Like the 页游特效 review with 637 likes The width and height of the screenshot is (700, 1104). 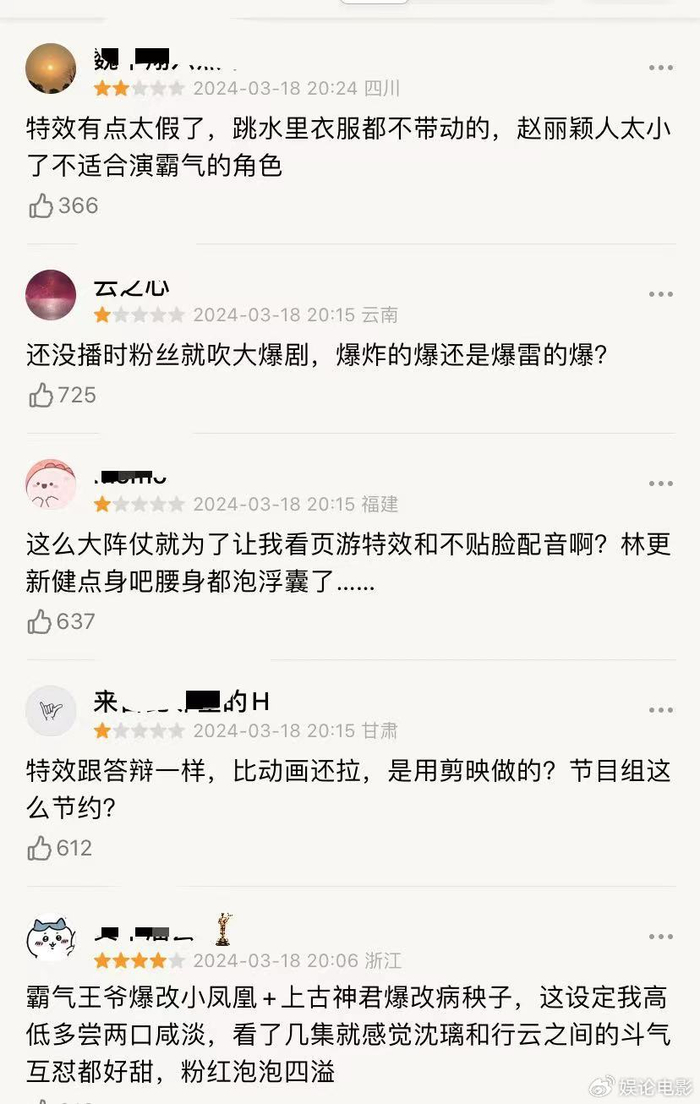click(x=42, y=622)
